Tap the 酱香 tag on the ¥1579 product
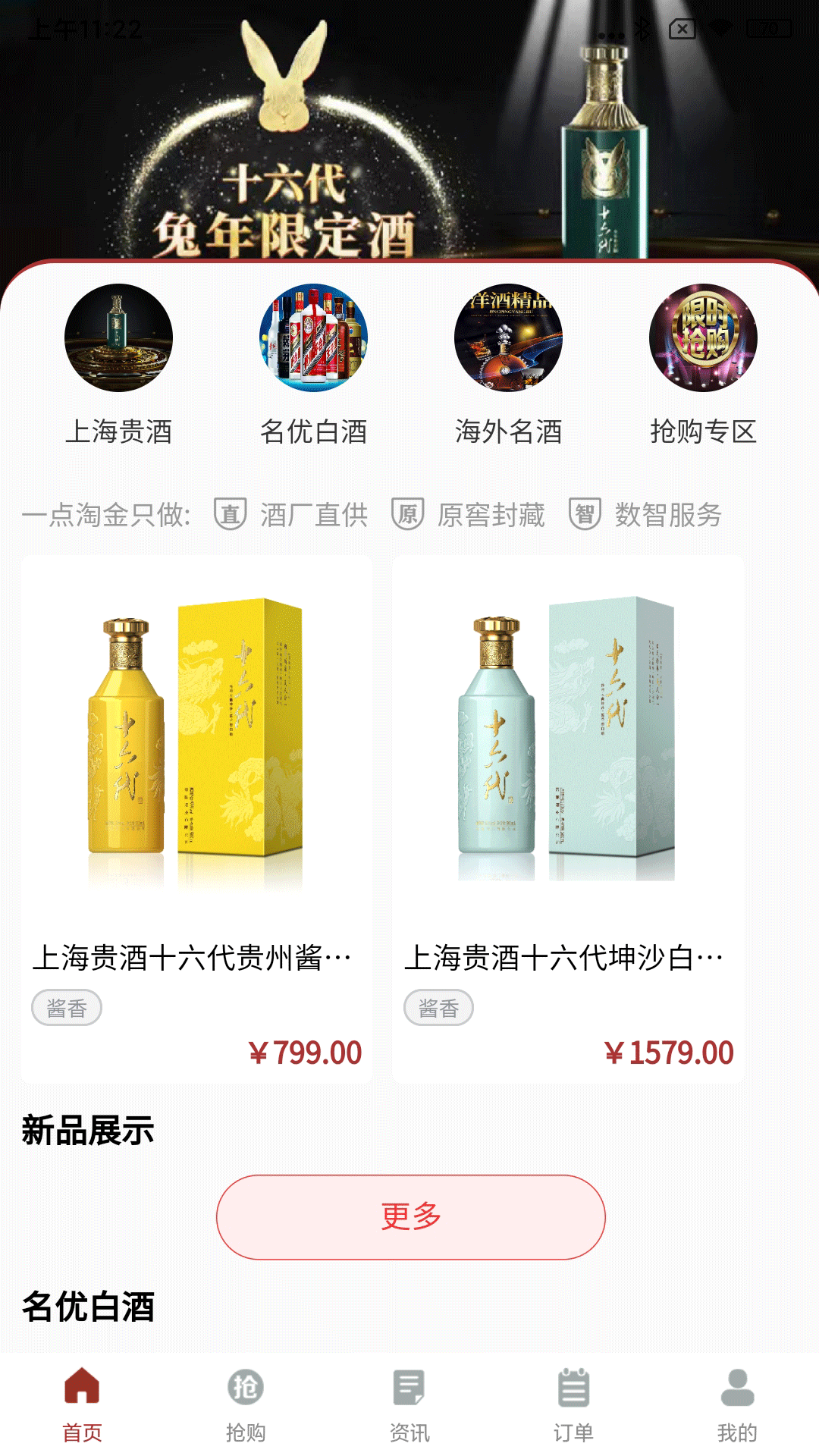The width and height of the screenshot is (819, 1456). (440, 1007)
